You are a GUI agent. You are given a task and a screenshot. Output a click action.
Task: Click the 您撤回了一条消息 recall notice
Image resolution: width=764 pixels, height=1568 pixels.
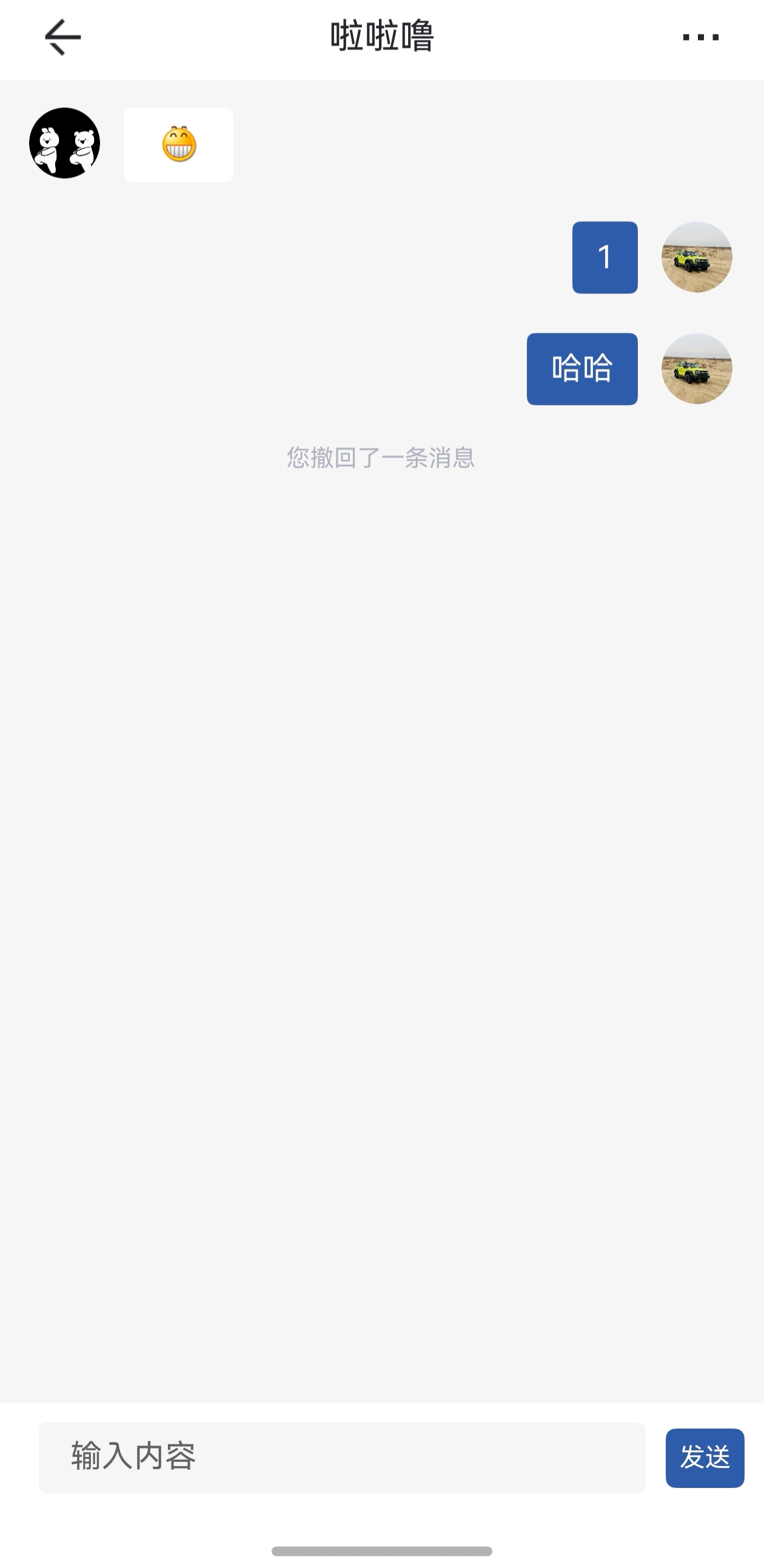[x=381, y=458]
